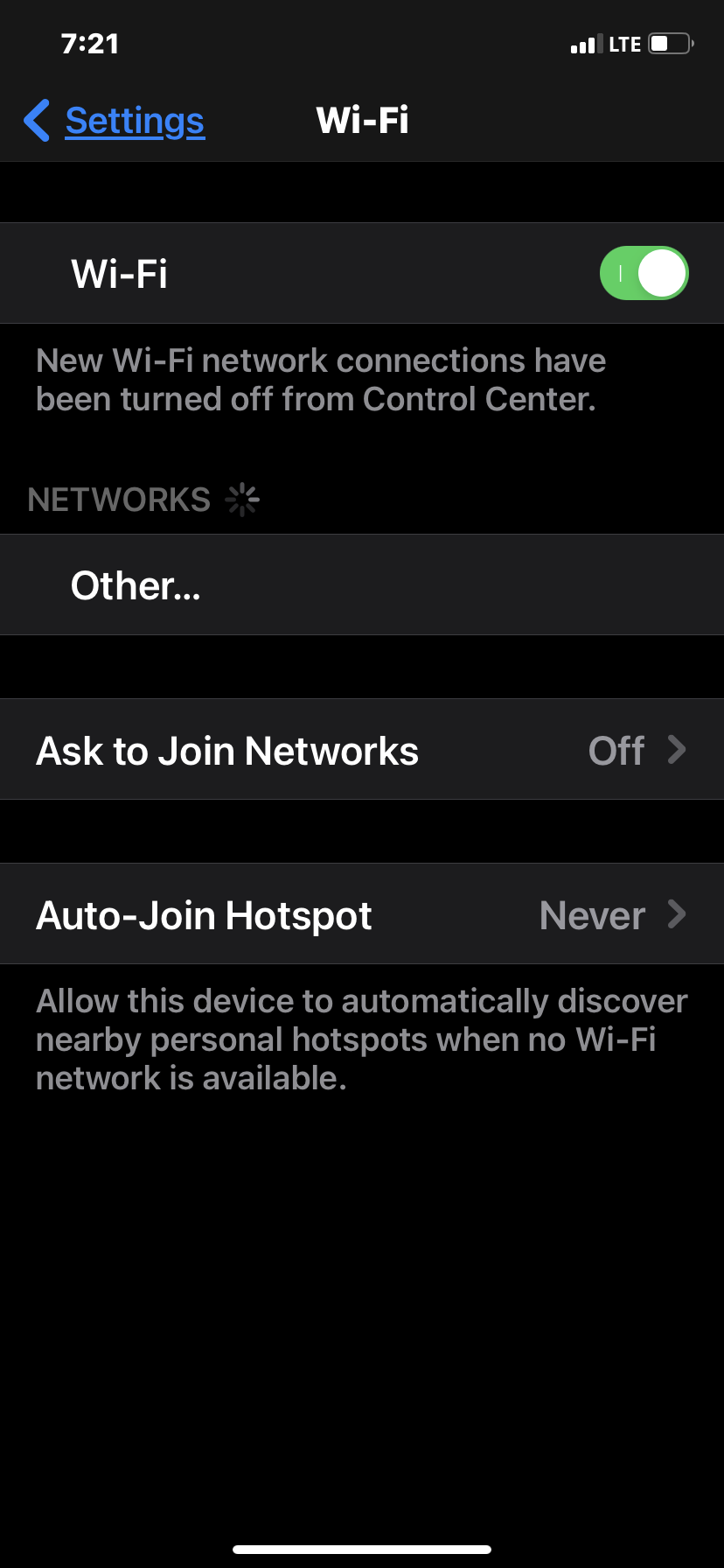724x1568 pixels.
Task: Click the Control Center notice text
Action: [x=320, y=379]
